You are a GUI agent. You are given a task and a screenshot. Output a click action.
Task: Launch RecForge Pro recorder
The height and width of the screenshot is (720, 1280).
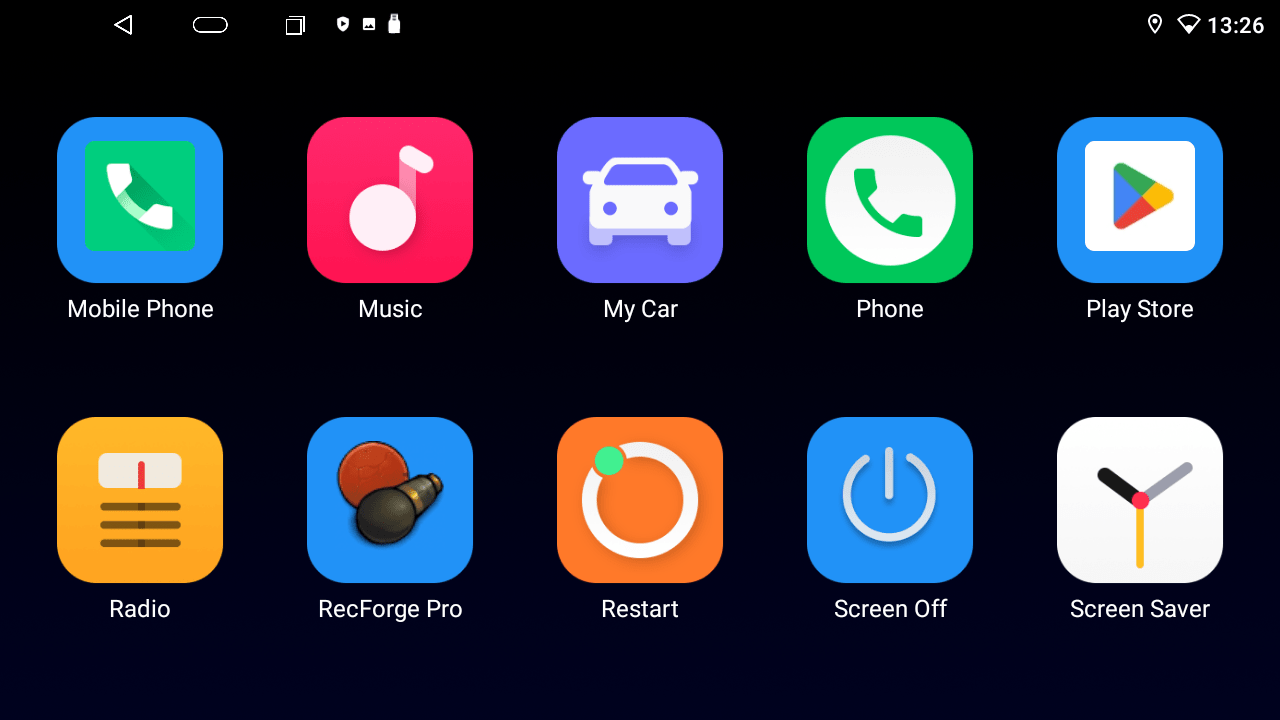[390, 500]
